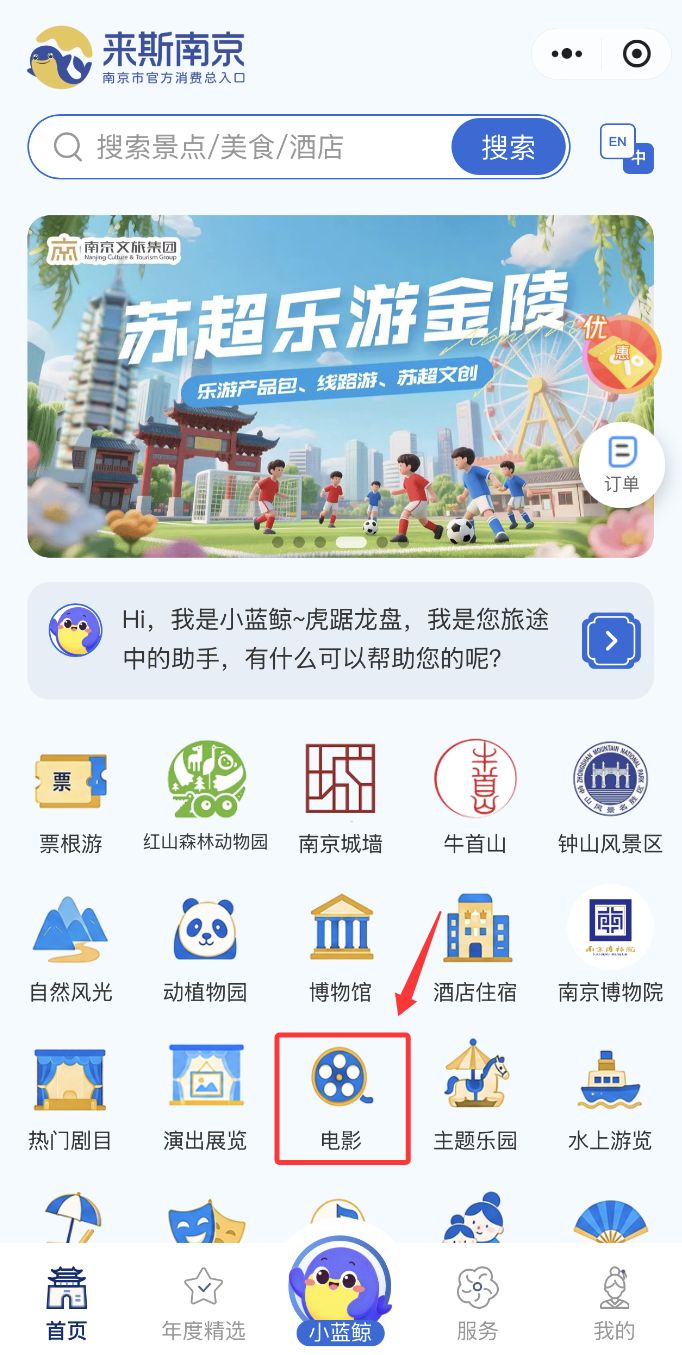Image resolution: width=682 pixels, height=1355 pixels.
Task: Open 酒店住宿 category
Action: 475,948
